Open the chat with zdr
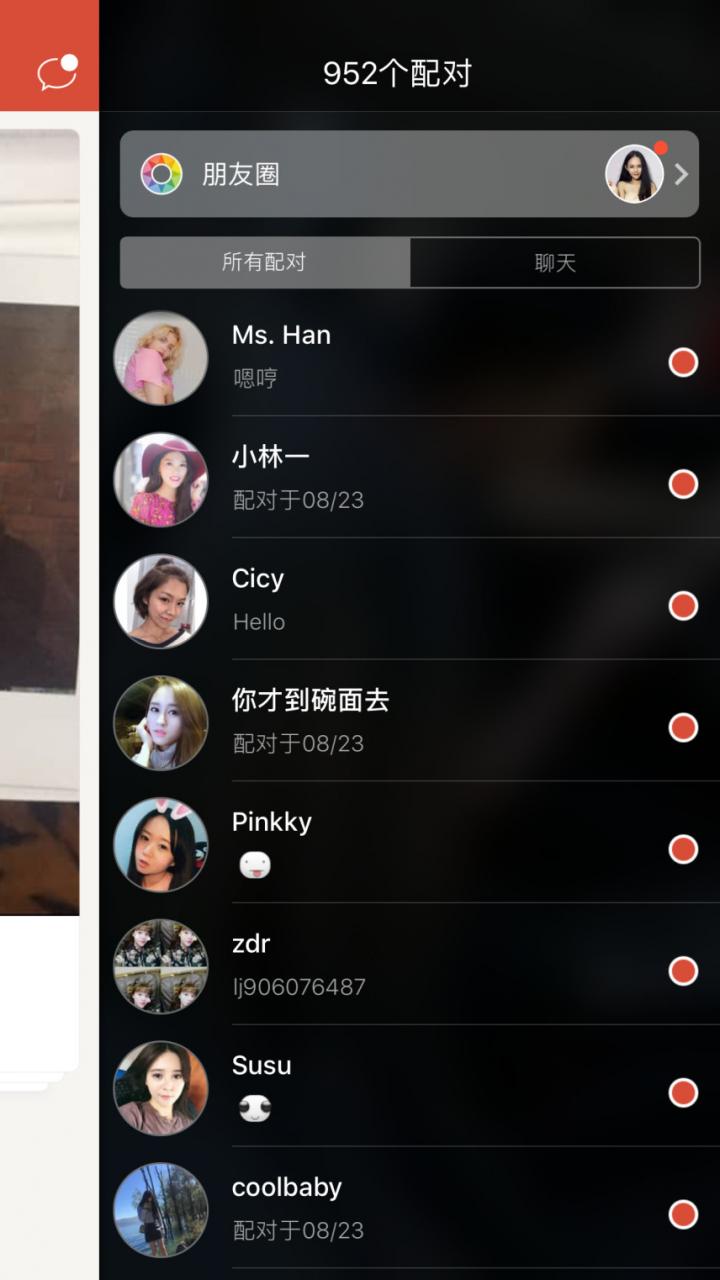The height and width of the screenshot is (1280, 720). pos(409,966)
